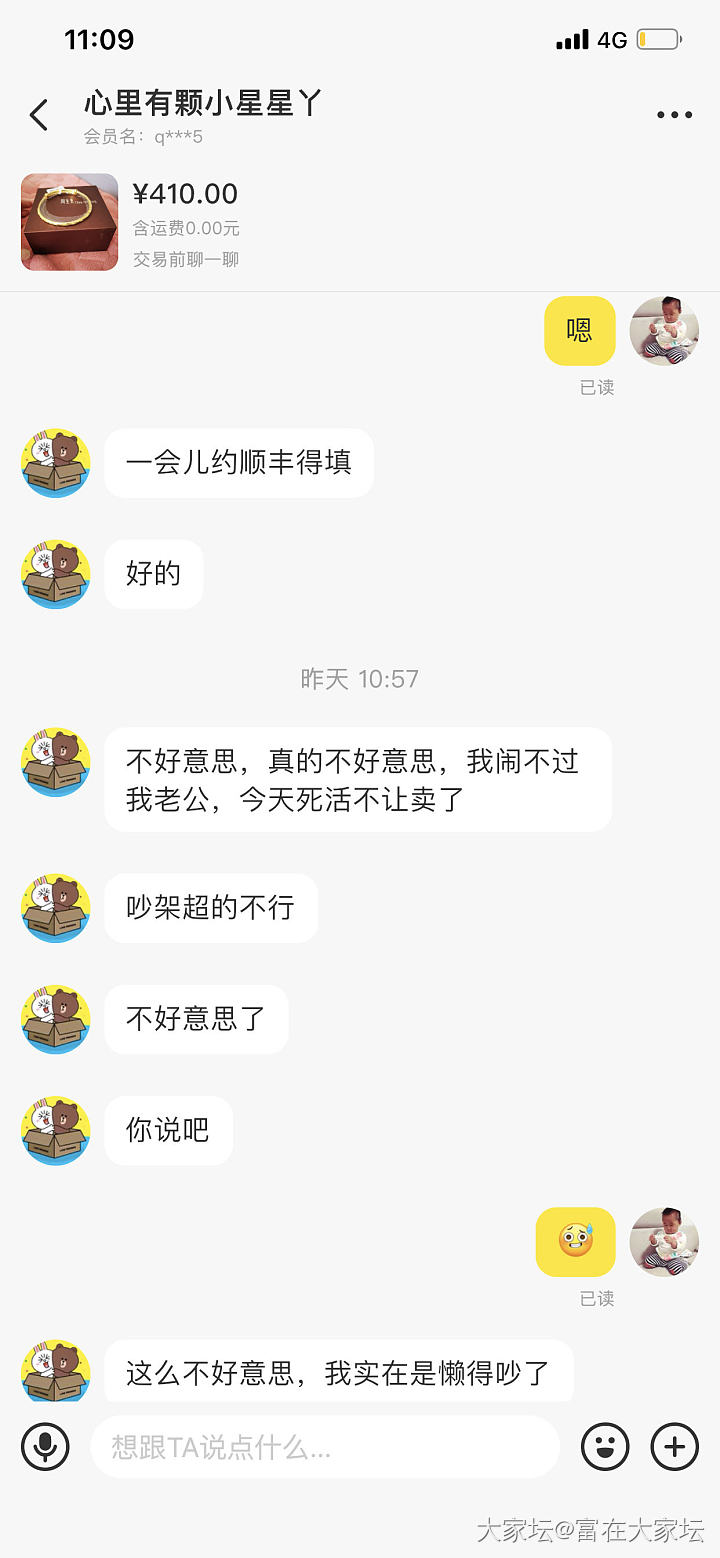Go back from this chat
The width and height of the screenshot is (720, 1558).
[39, 115]
